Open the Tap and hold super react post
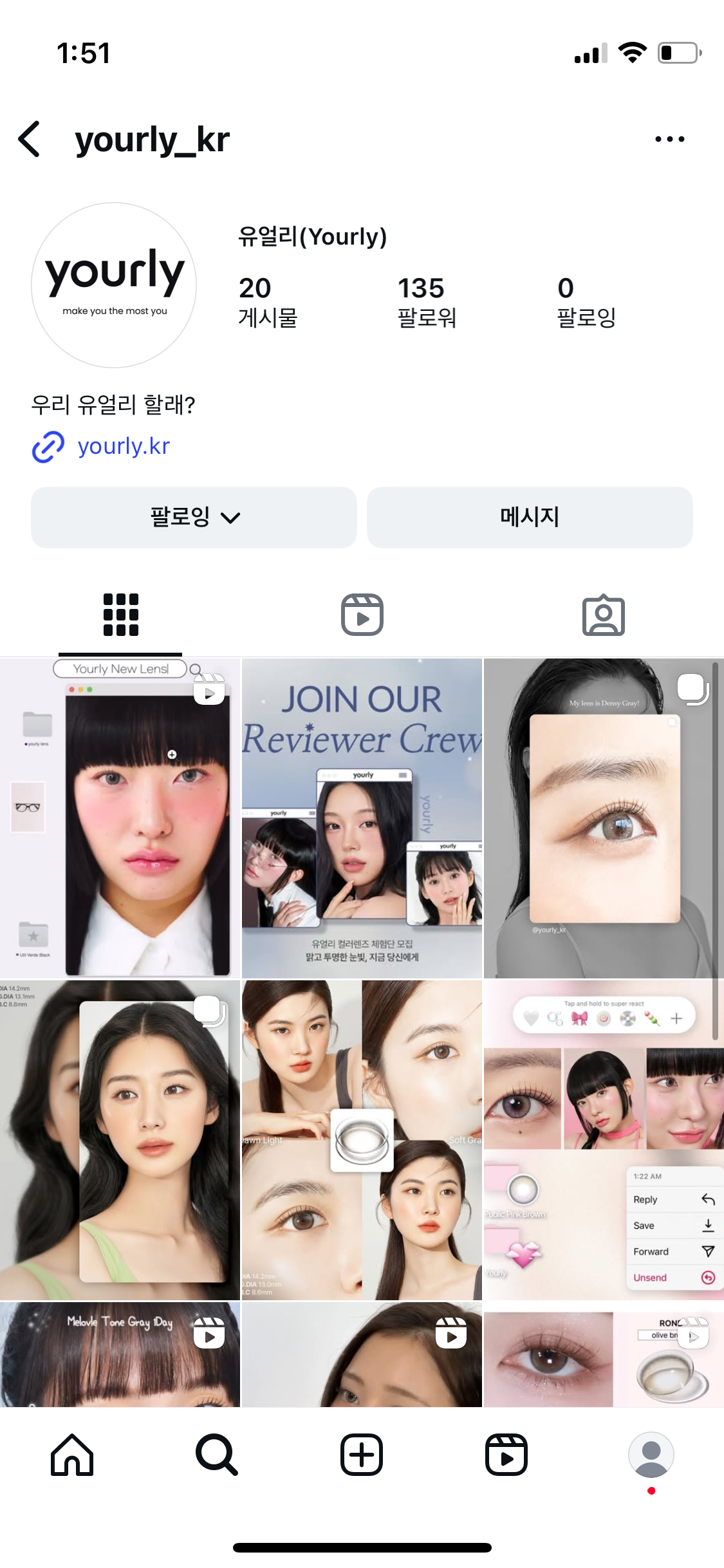Image resolution: width=724 pixels, height=1568 pixels. tap(603, 1139)
